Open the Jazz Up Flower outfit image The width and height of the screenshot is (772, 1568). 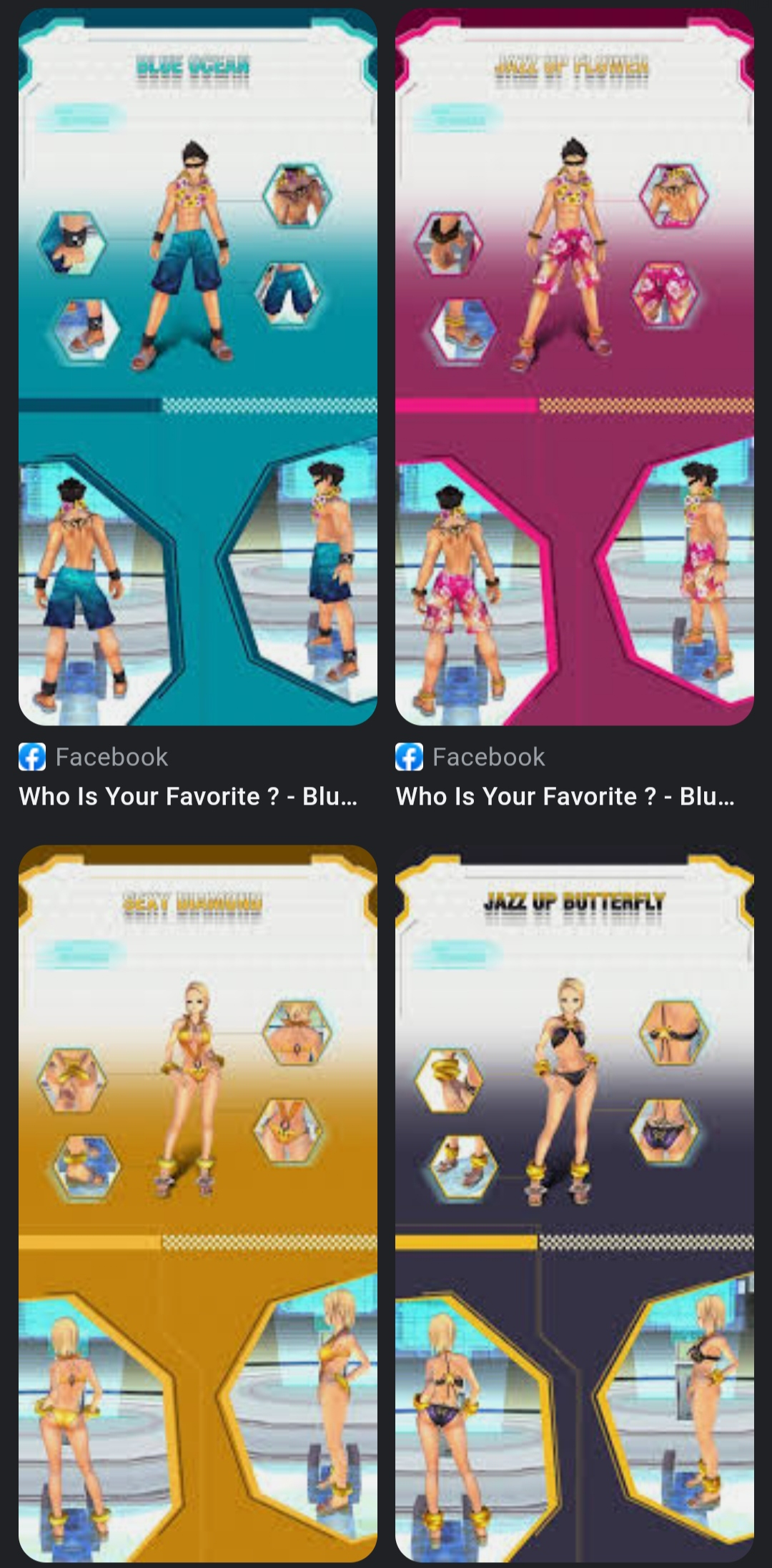click(x=574, y=367)
